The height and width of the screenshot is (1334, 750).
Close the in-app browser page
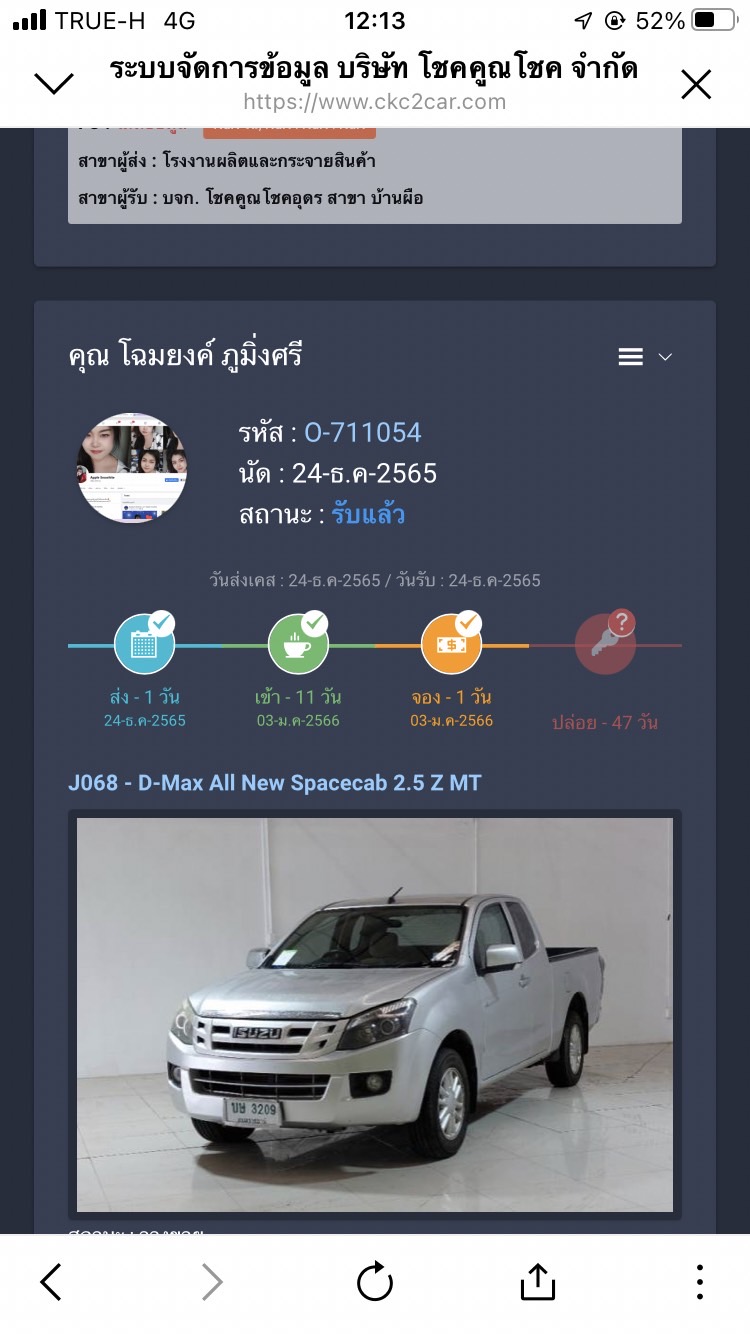pyautogui.click(x=695, y=85)
